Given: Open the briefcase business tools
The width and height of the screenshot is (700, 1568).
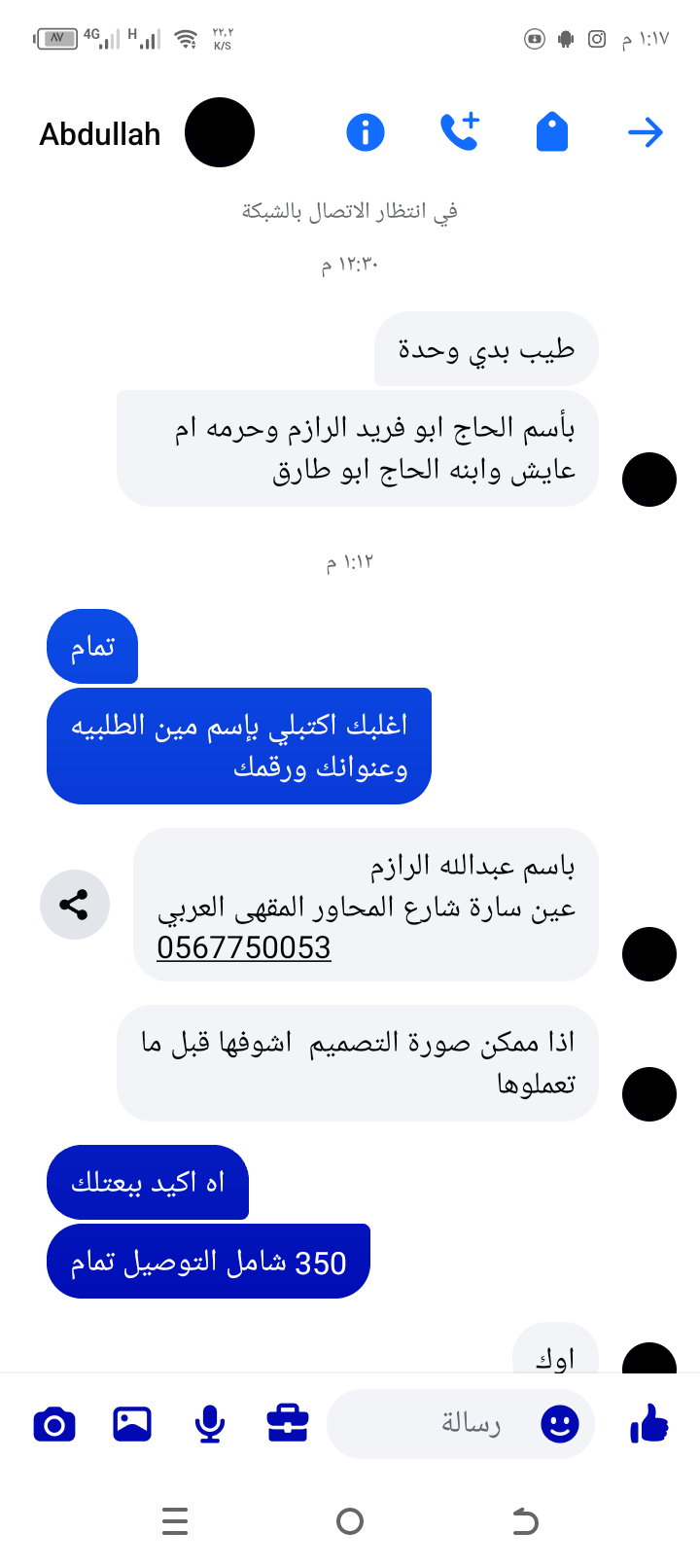Looking at the screenshot, I should click(x=288, y=1424).
